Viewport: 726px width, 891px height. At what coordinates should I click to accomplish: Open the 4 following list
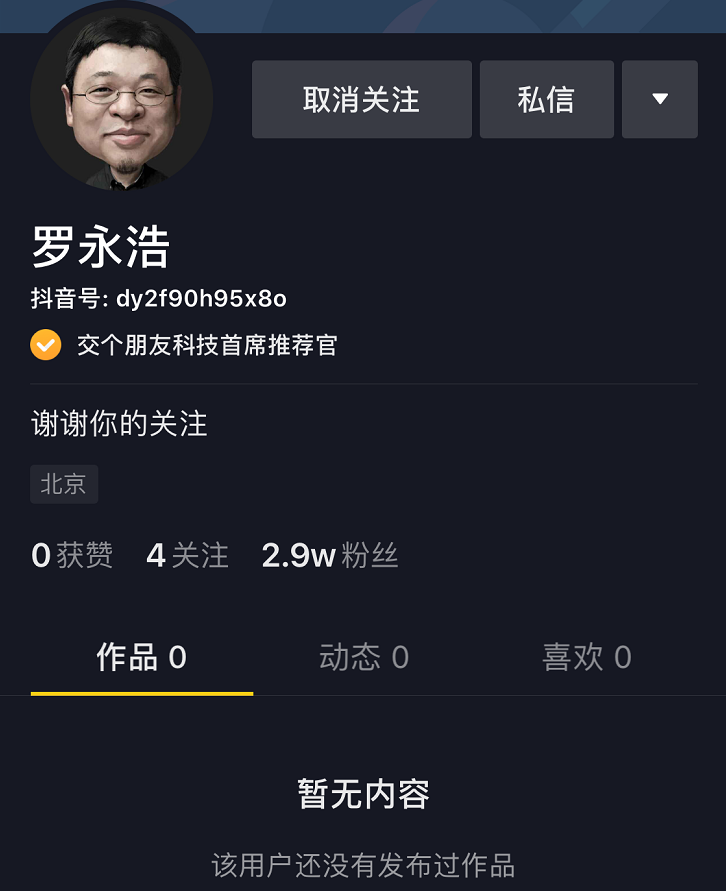186,556
